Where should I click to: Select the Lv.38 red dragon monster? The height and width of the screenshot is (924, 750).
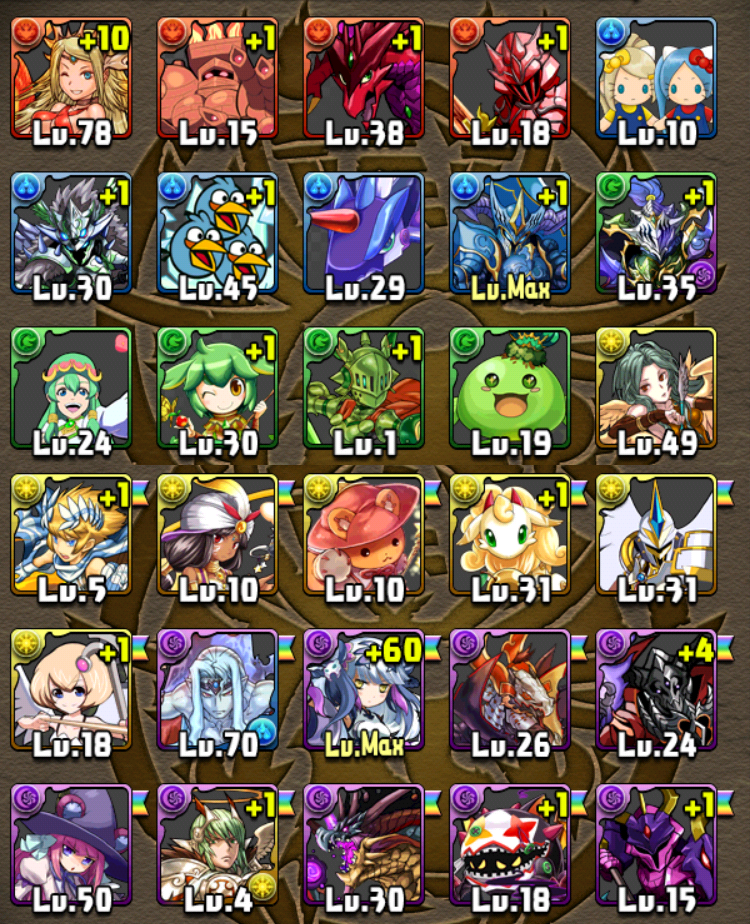tap(364, 80)
